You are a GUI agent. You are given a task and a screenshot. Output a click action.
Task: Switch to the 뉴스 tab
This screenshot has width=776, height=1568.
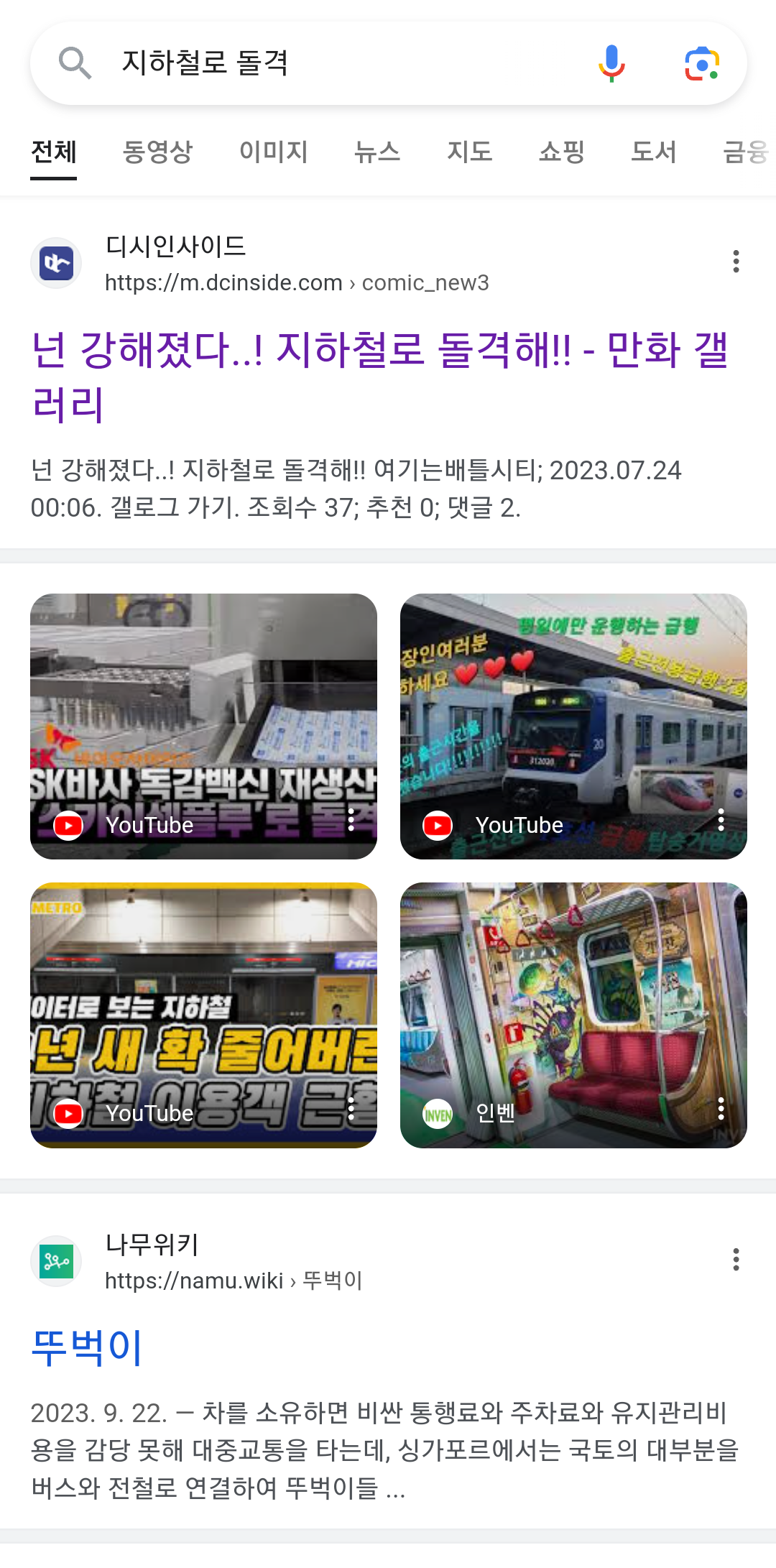[377, 152]
